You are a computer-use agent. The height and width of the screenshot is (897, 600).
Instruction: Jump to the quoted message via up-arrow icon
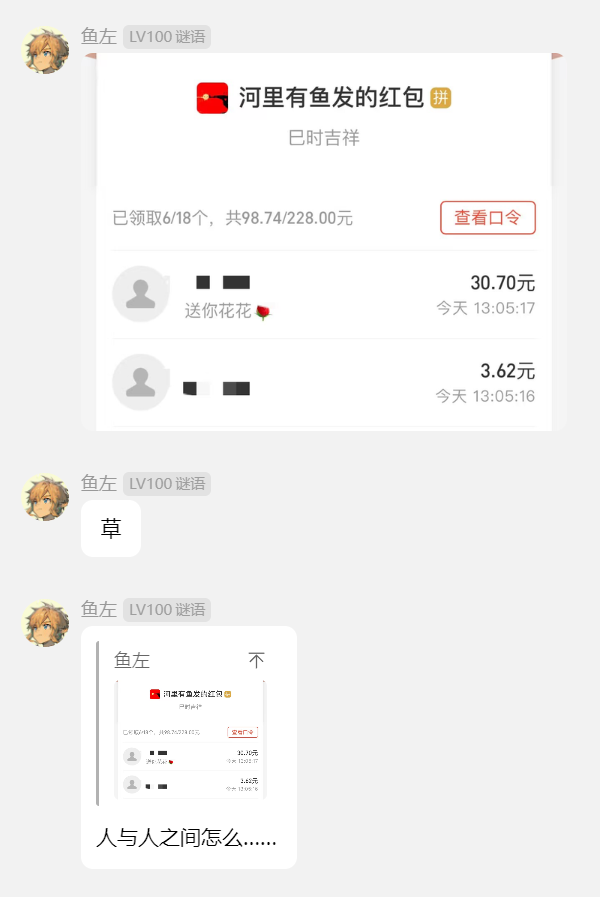click(x=257, y=661)
